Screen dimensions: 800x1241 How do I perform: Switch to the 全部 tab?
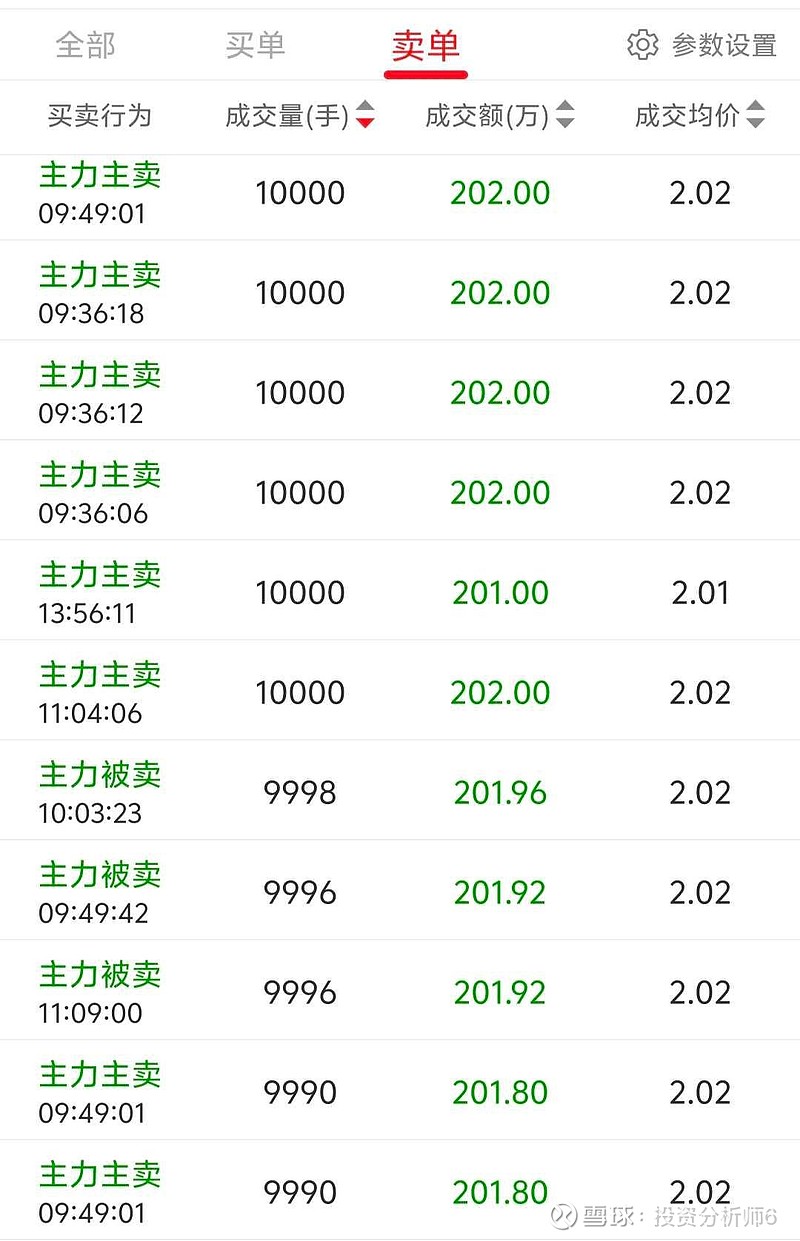coord(86,45)
